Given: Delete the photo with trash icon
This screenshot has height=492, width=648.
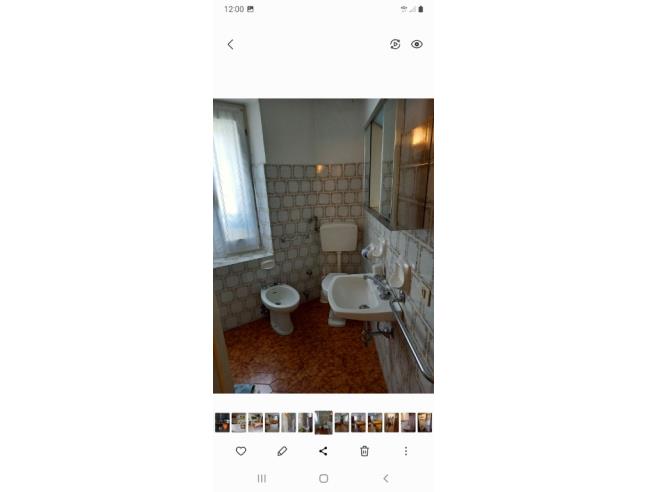Looking at the screenshot, I should (364, 451).
